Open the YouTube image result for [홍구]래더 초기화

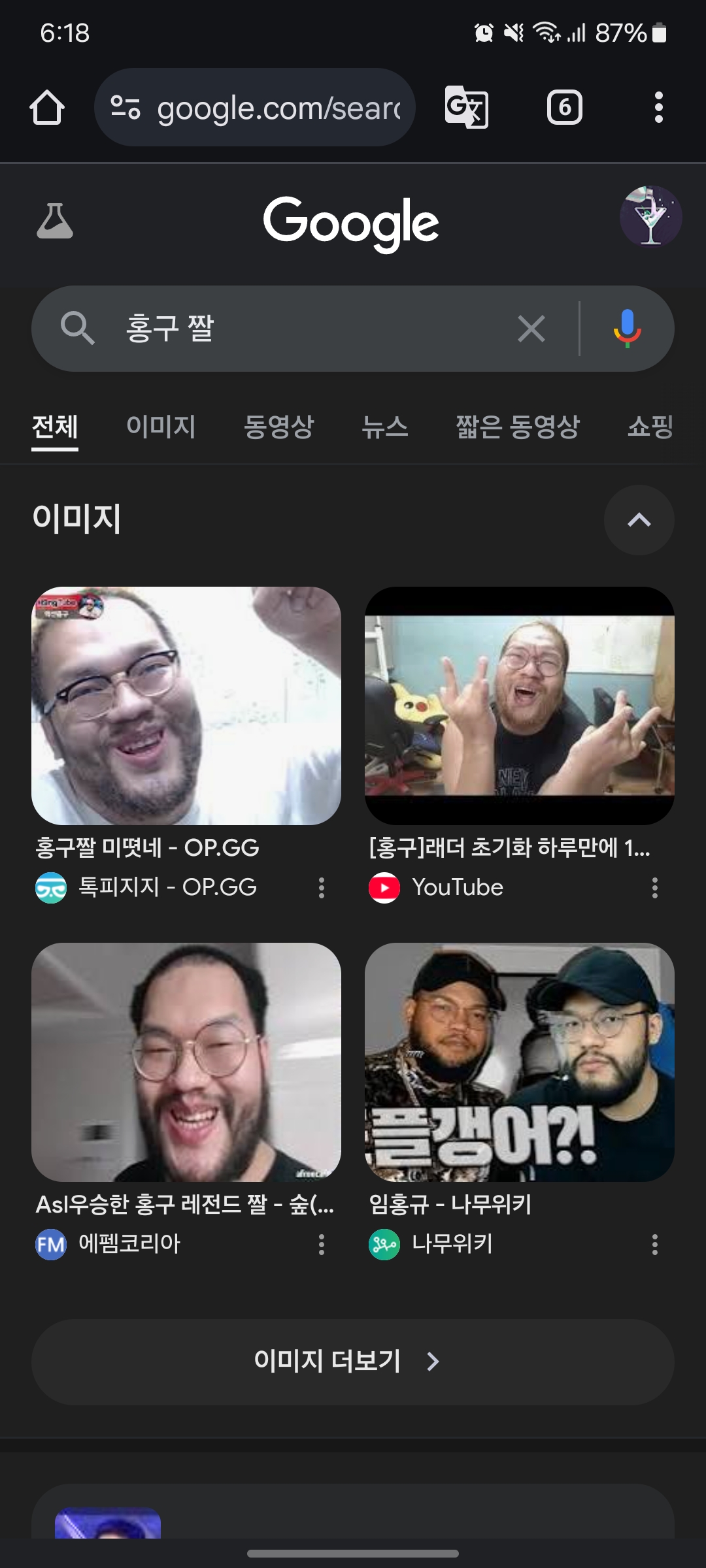[519, 706]
